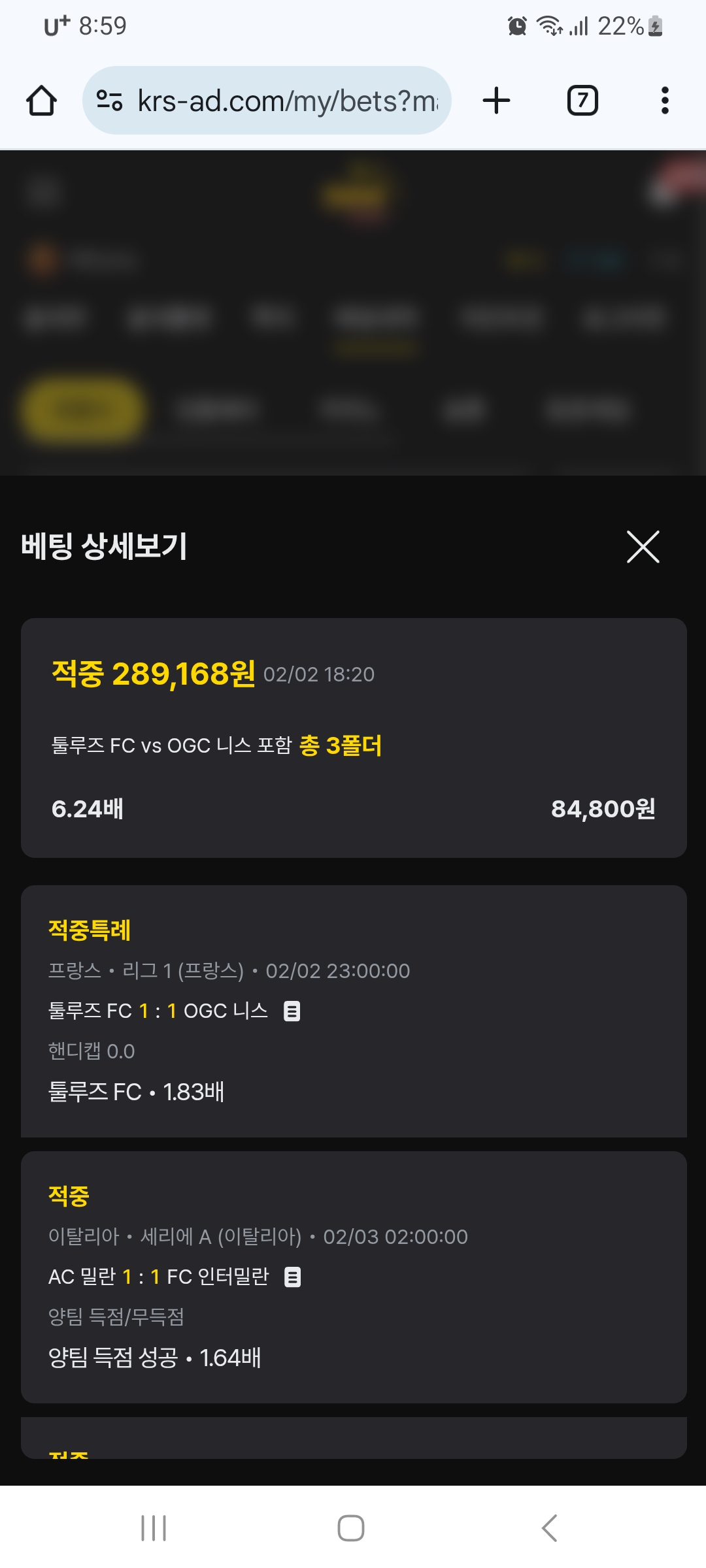Open match details icon for AC 밀란 vs FC 인터밀란
This screenshot has height=1568, width=706.
(292, 1277)
